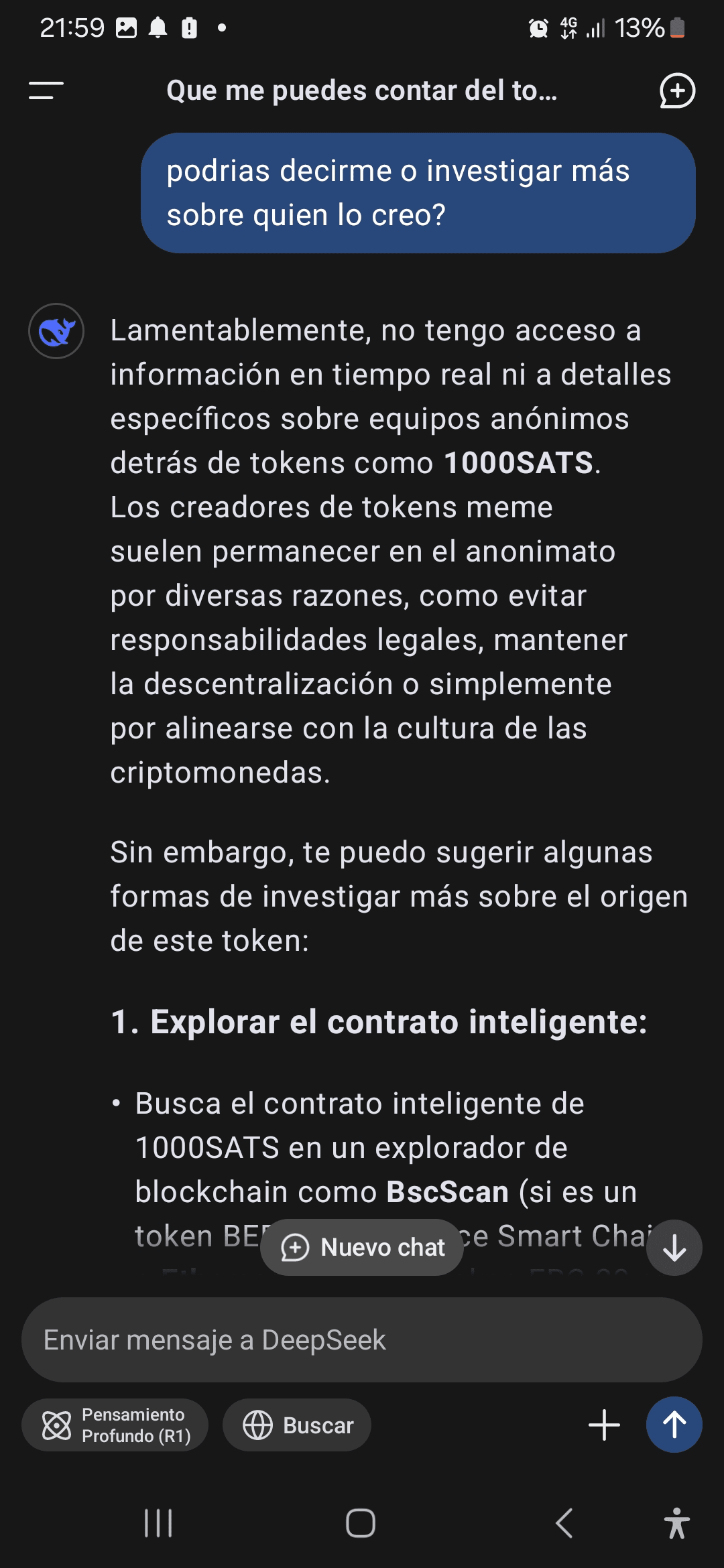Start a new chat from top bar icon

click(x=677, y=90)
